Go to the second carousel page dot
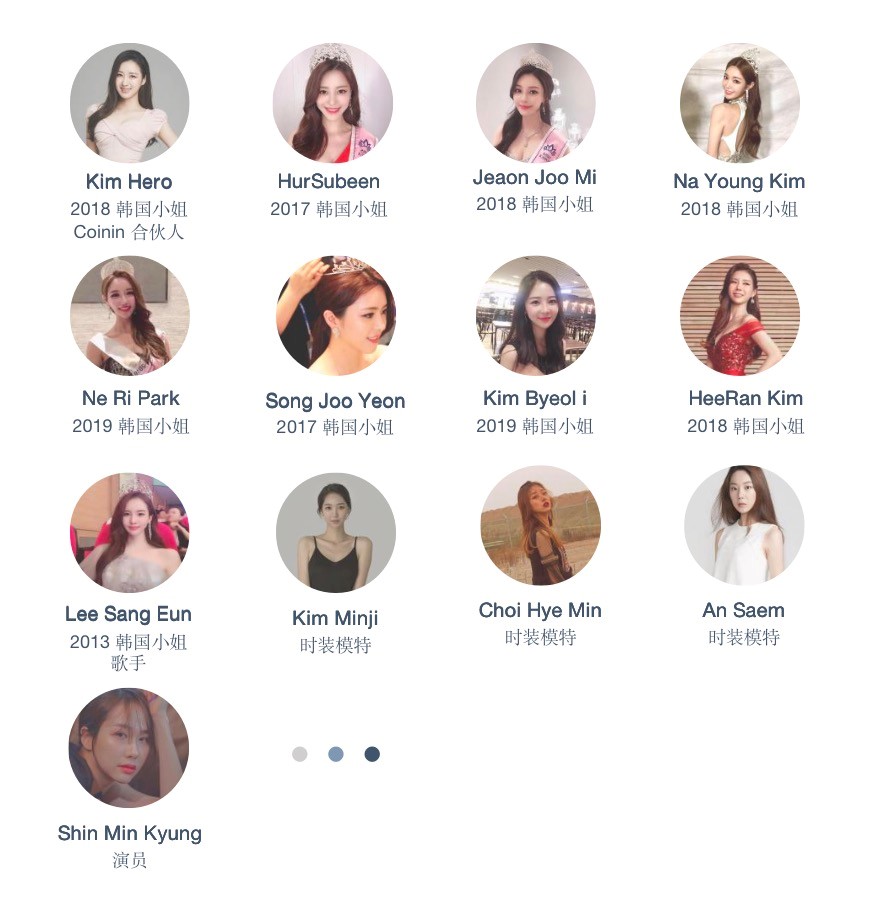Image resolution: width=872 pixels, height=904 pixels. (x=336, y=754)
